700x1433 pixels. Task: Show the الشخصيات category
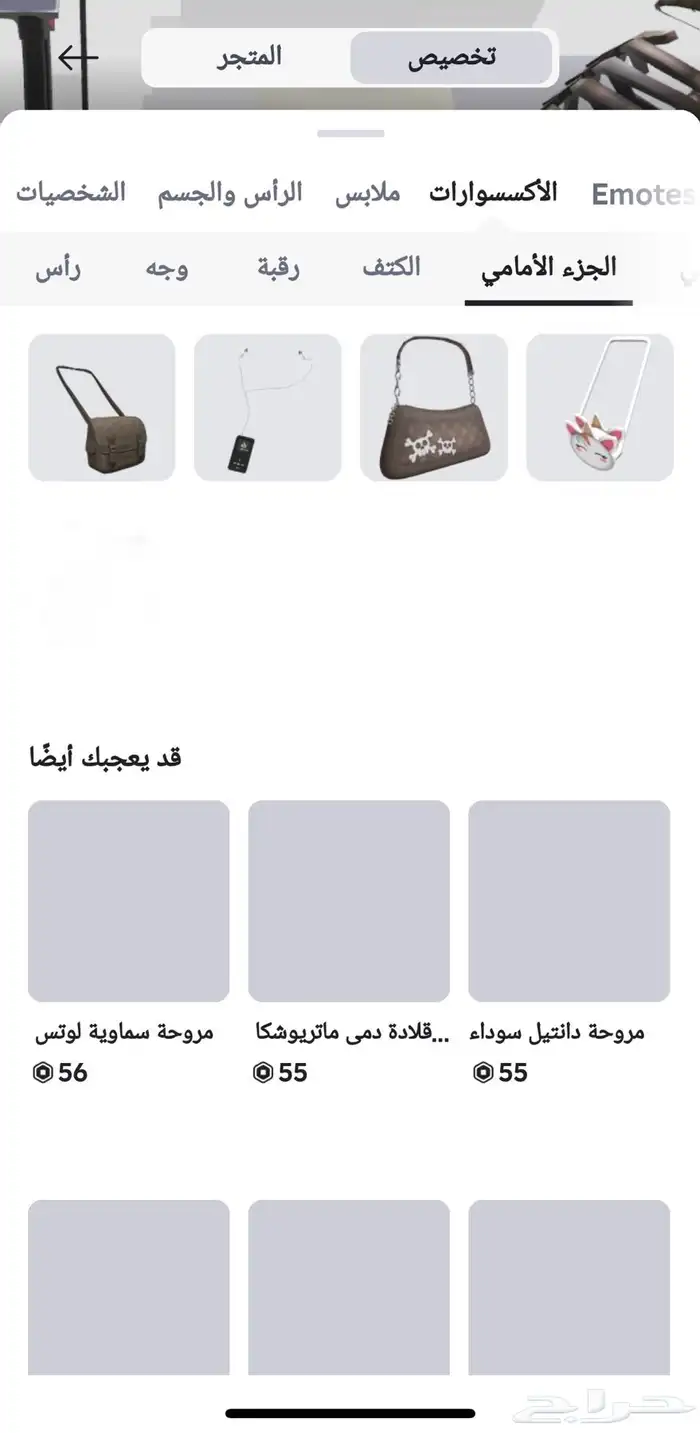tap(71, 193)
